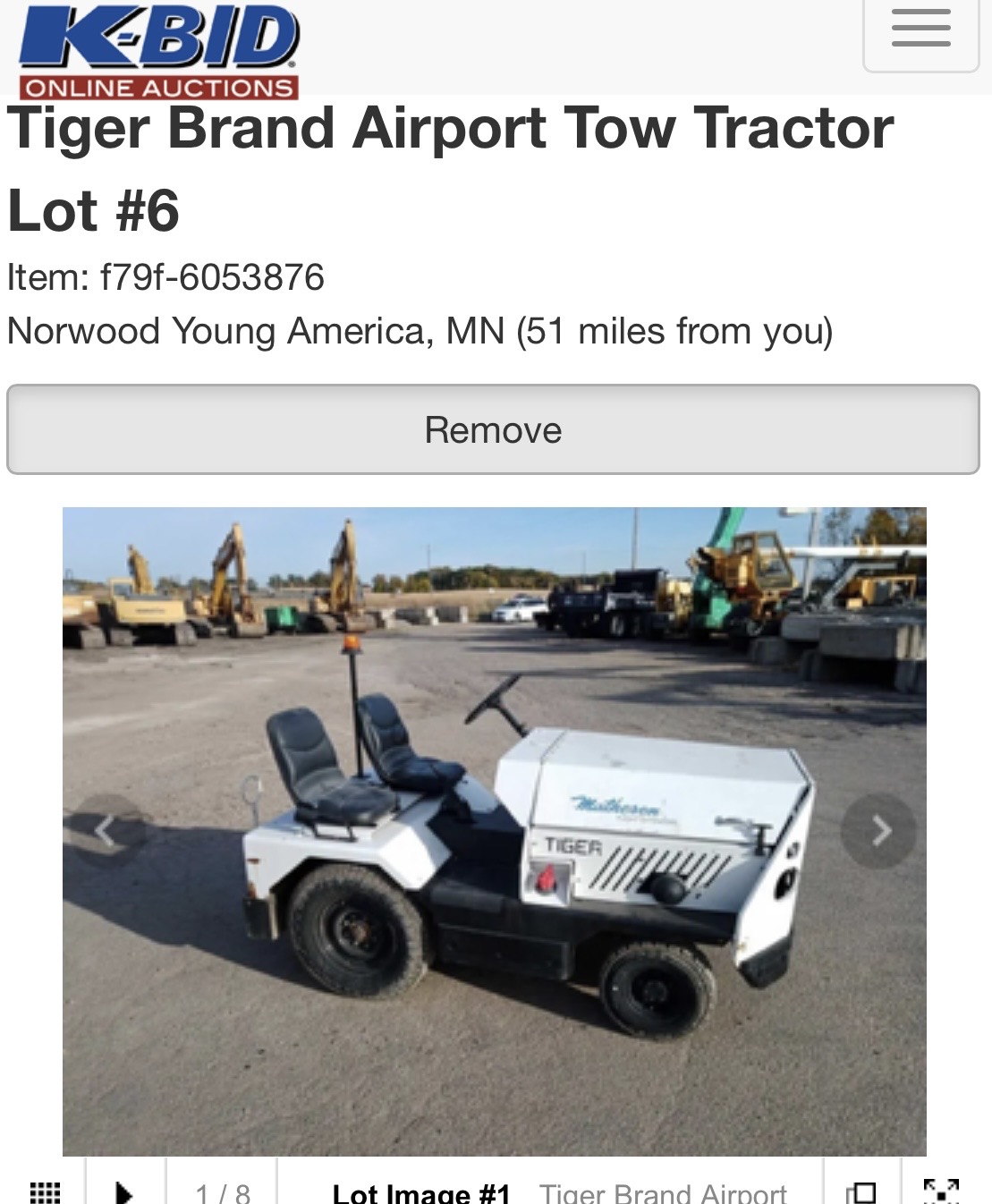992x1204 pixels.
Task: Show the next lot image
Action: pyautogui.click(x=879, y=831)
